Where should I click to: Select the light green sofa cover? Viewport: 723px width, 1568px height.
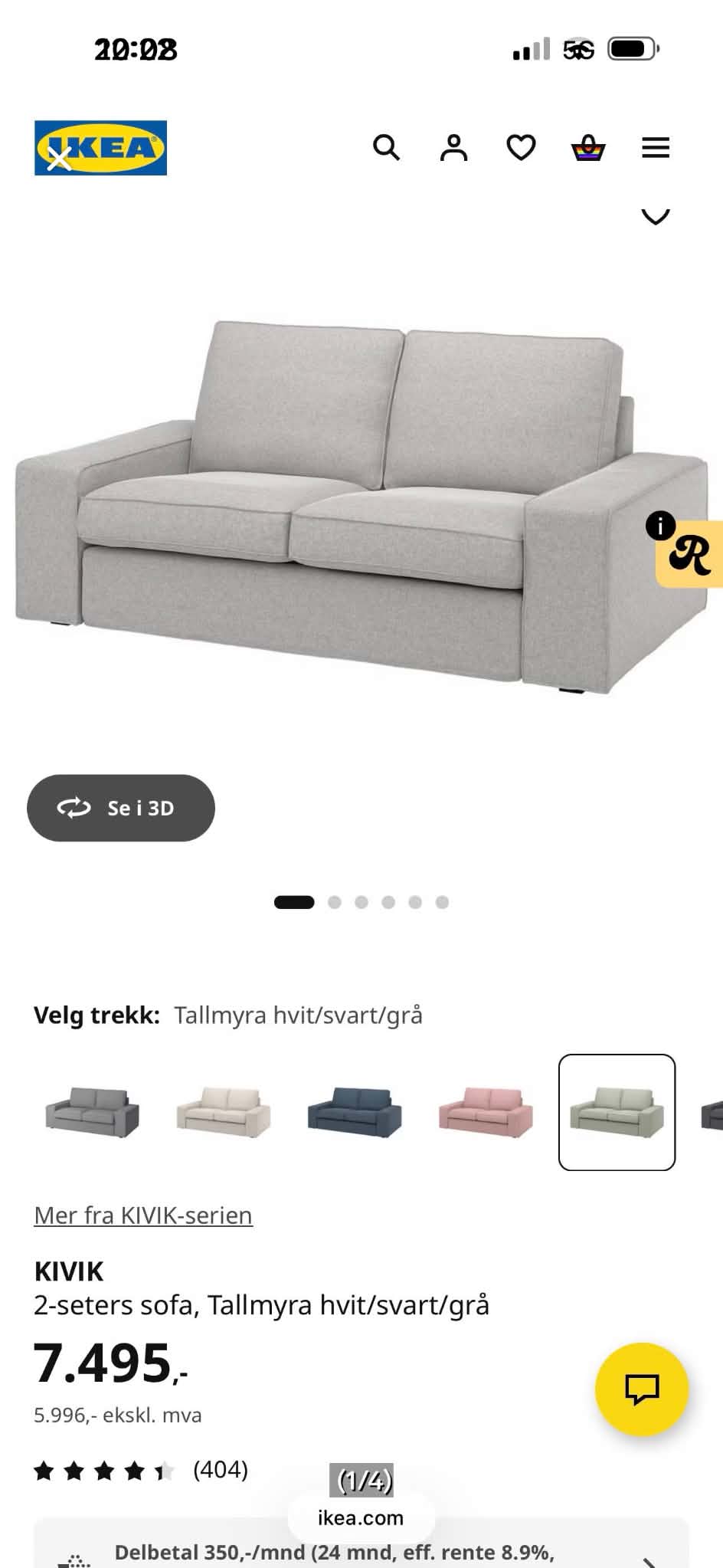click(x=617, y=1112)
